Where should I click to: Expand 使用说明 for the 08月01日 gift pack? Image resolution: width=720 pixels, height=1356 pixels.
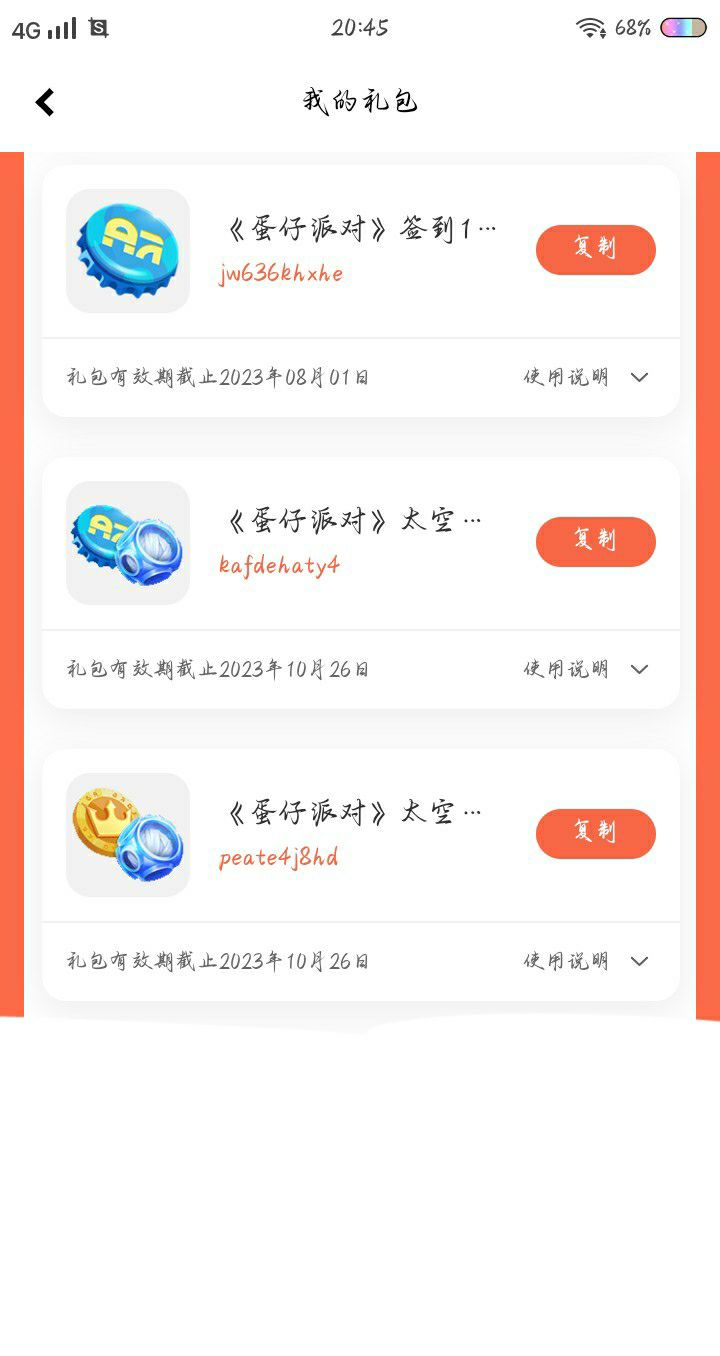[x=586, y=377]
